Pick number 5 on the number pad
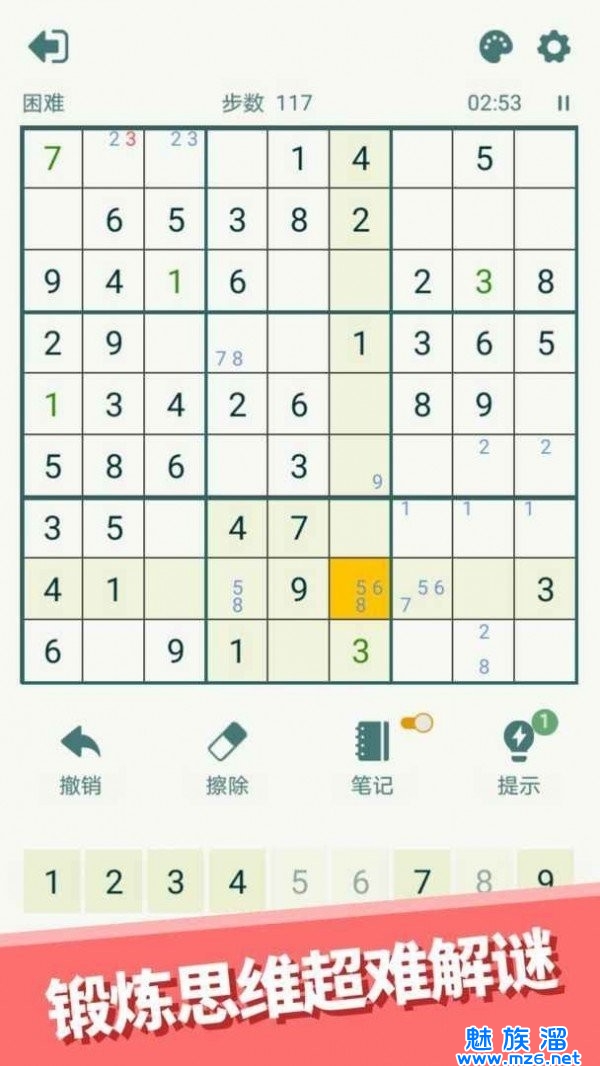Image resolution: width=600 pixels, height=1066 pixels. [299, 882]
